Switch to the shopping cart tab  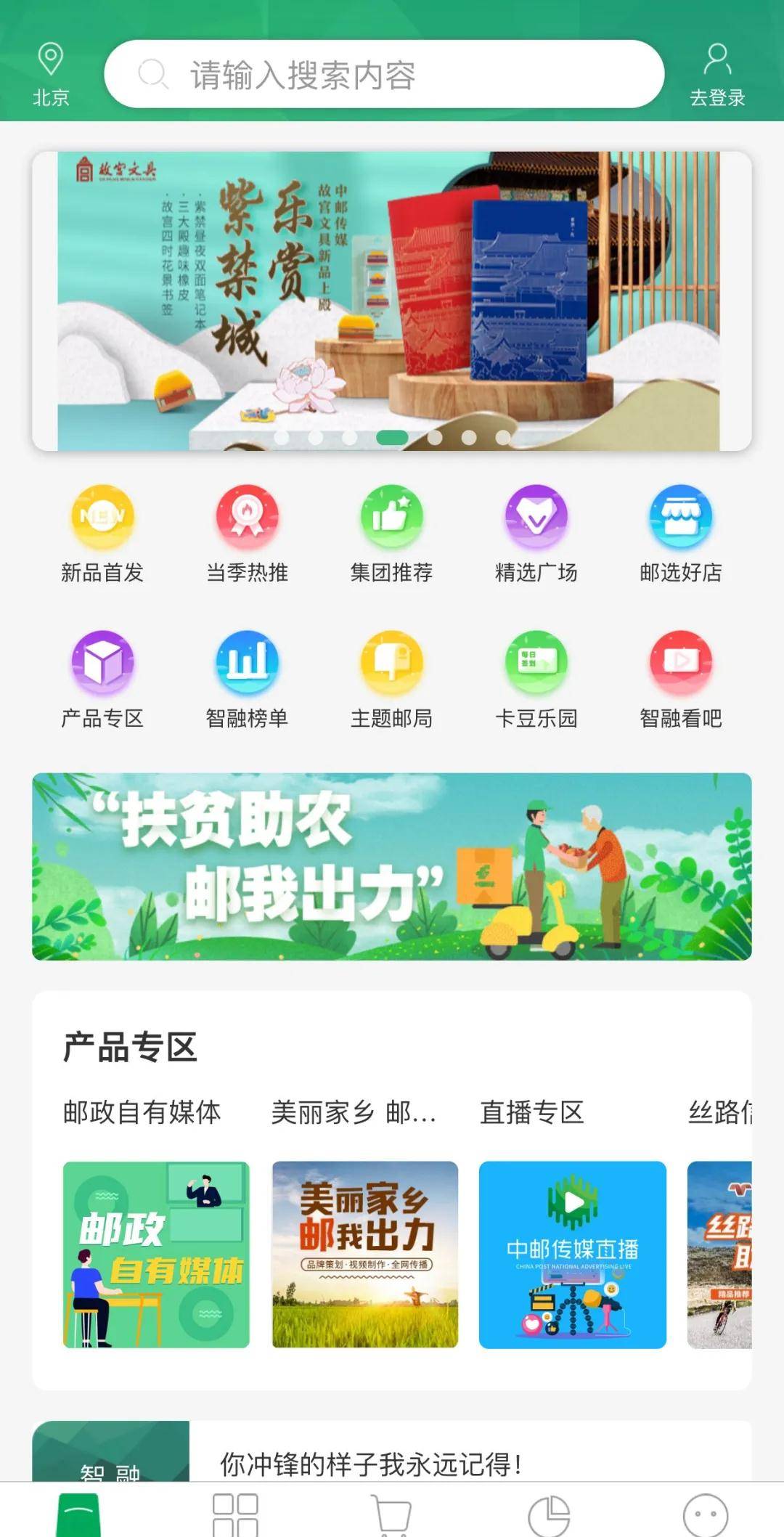tap(392, 1514)
